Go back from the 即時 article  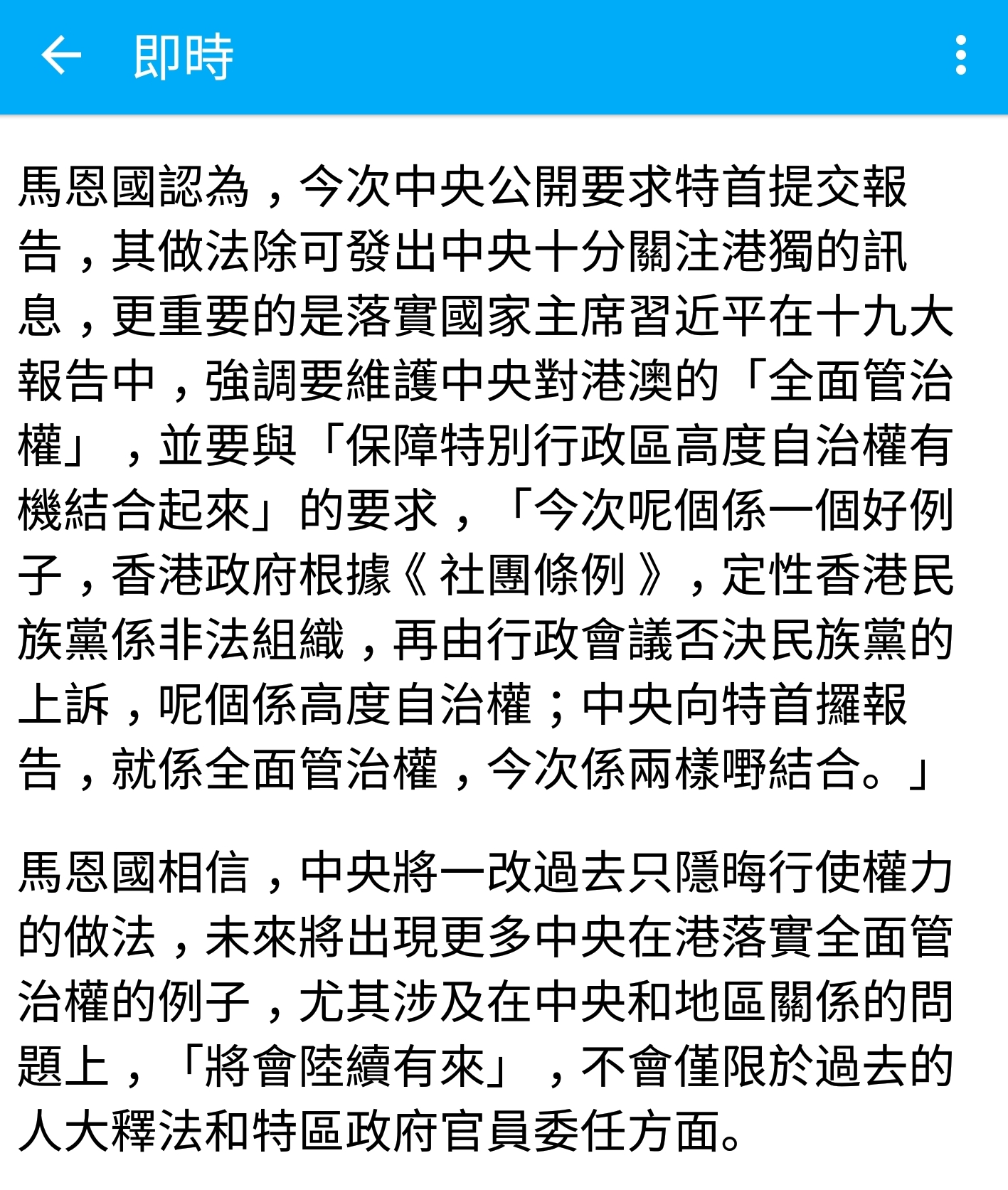[61, 55]
